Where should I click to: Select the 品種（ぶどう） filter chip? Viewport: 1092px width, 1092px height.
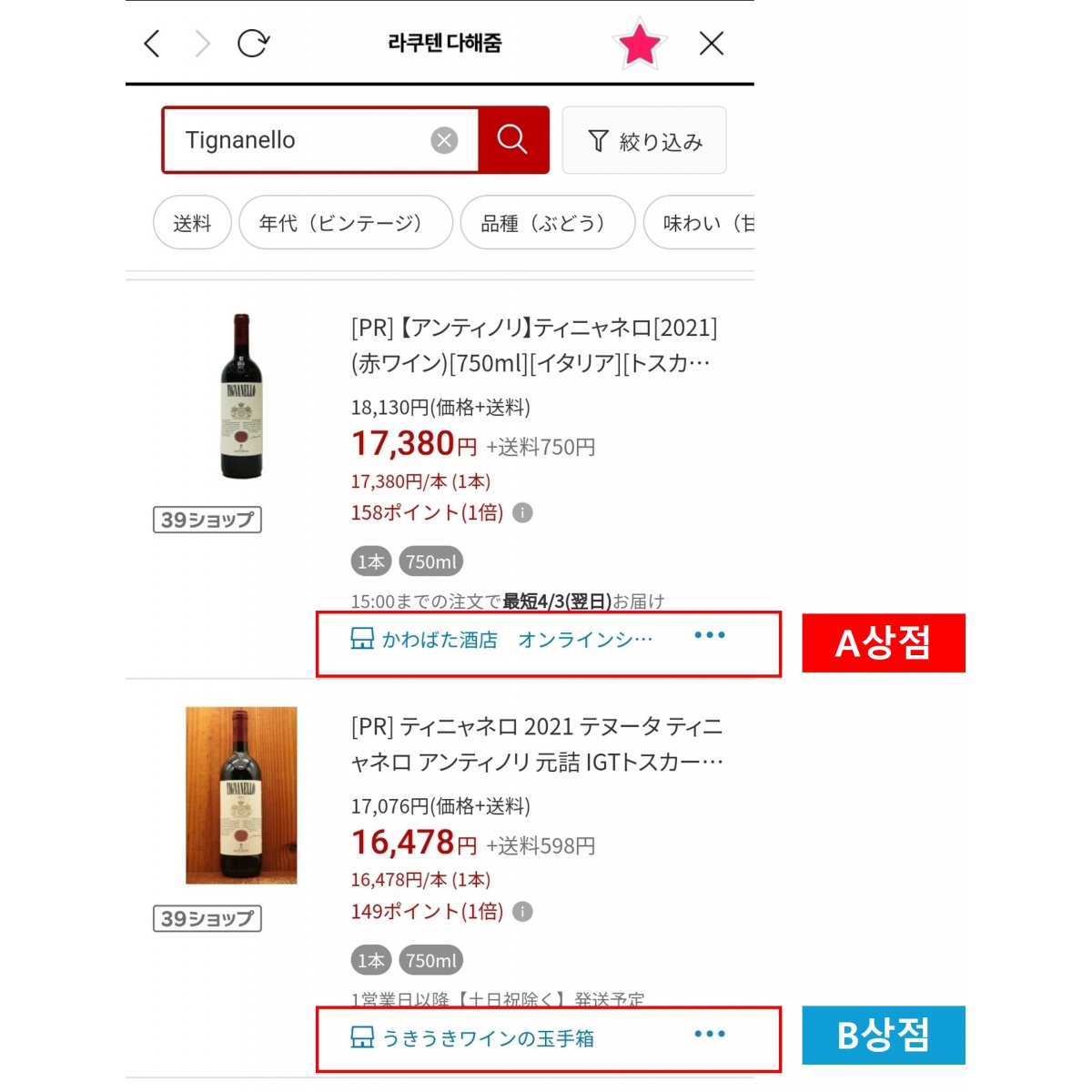click(x=547, y=223)
